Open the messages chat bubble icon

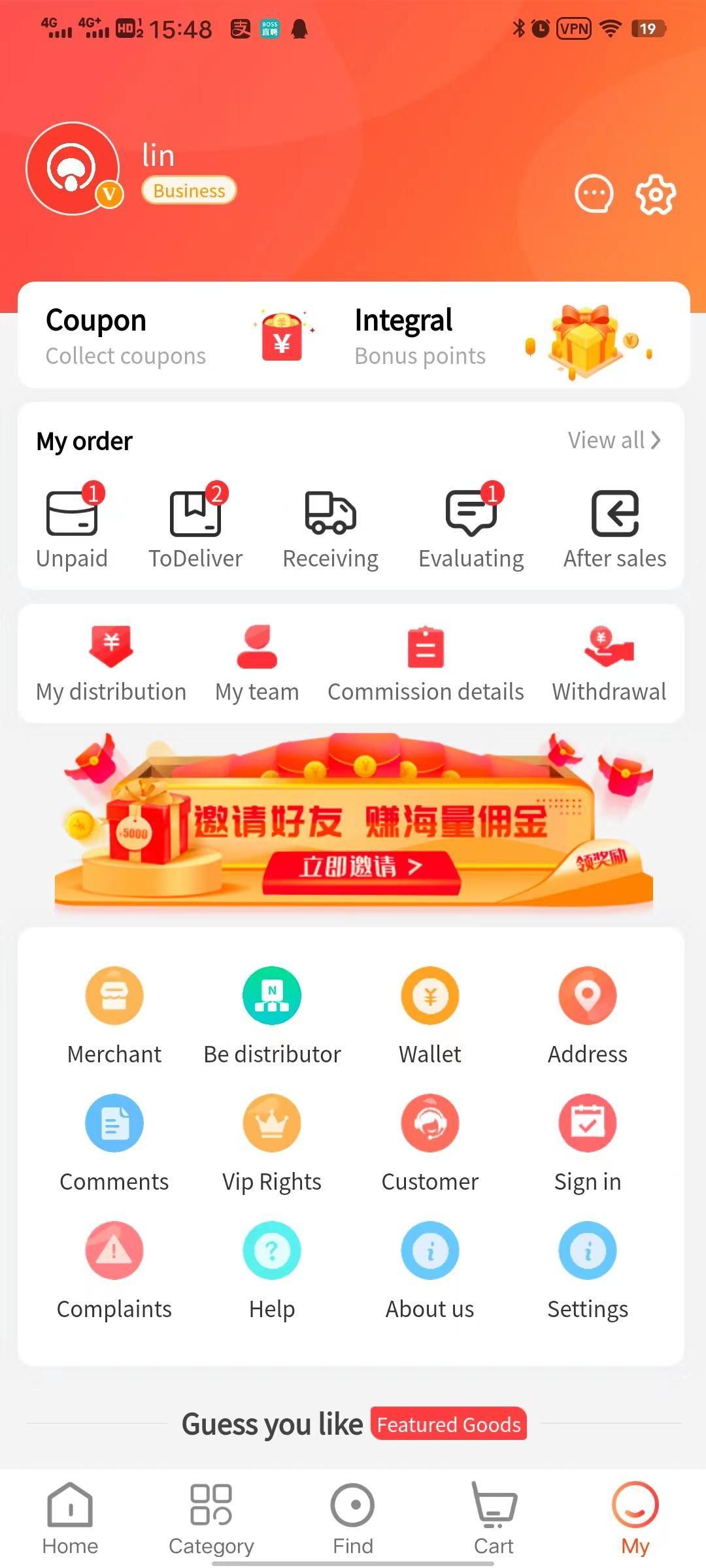point(594,193)
